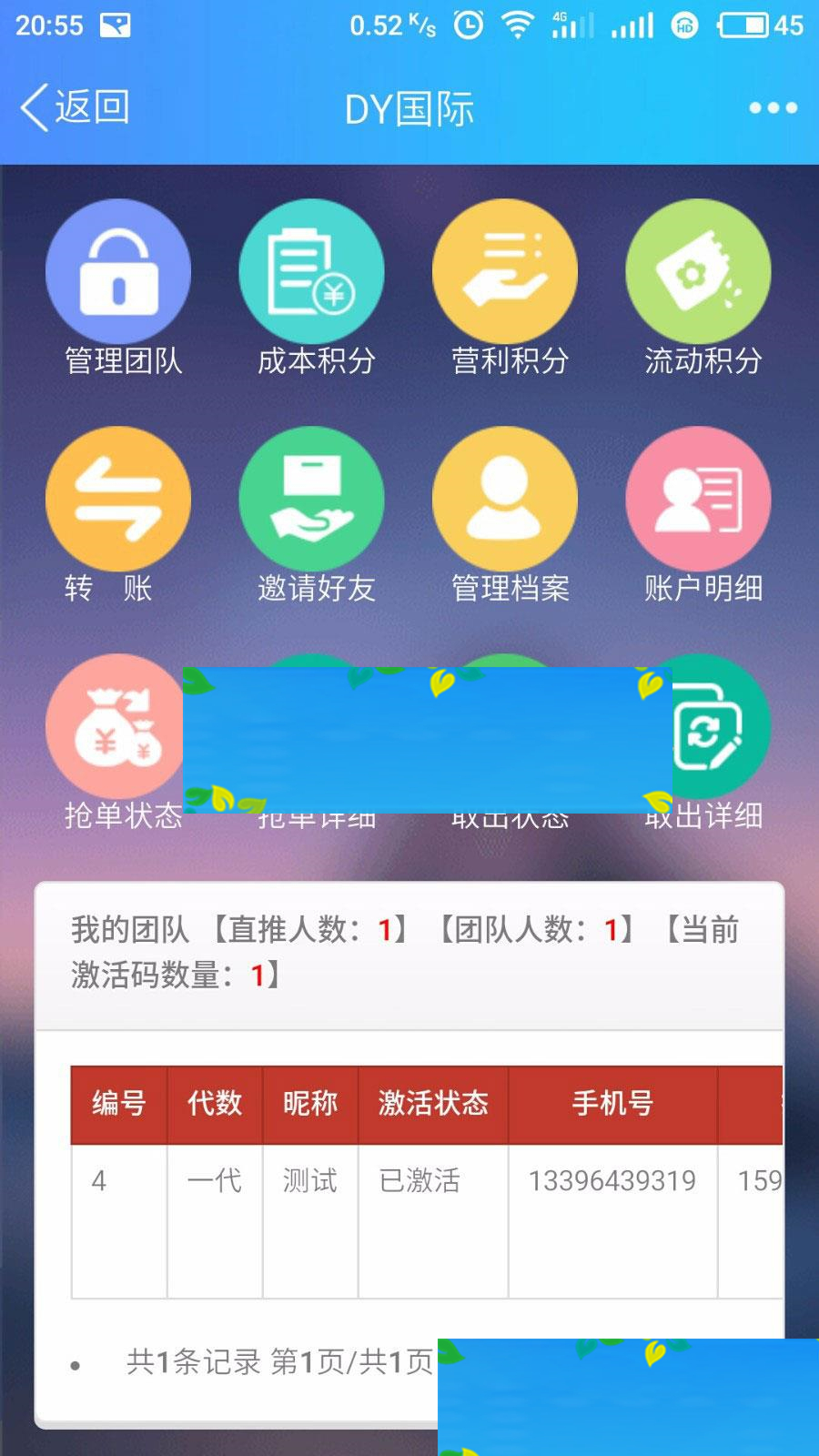The image size is (819, 1456).
Task: Click phone number 13396439319 in the table
Action: (612, 1180)
